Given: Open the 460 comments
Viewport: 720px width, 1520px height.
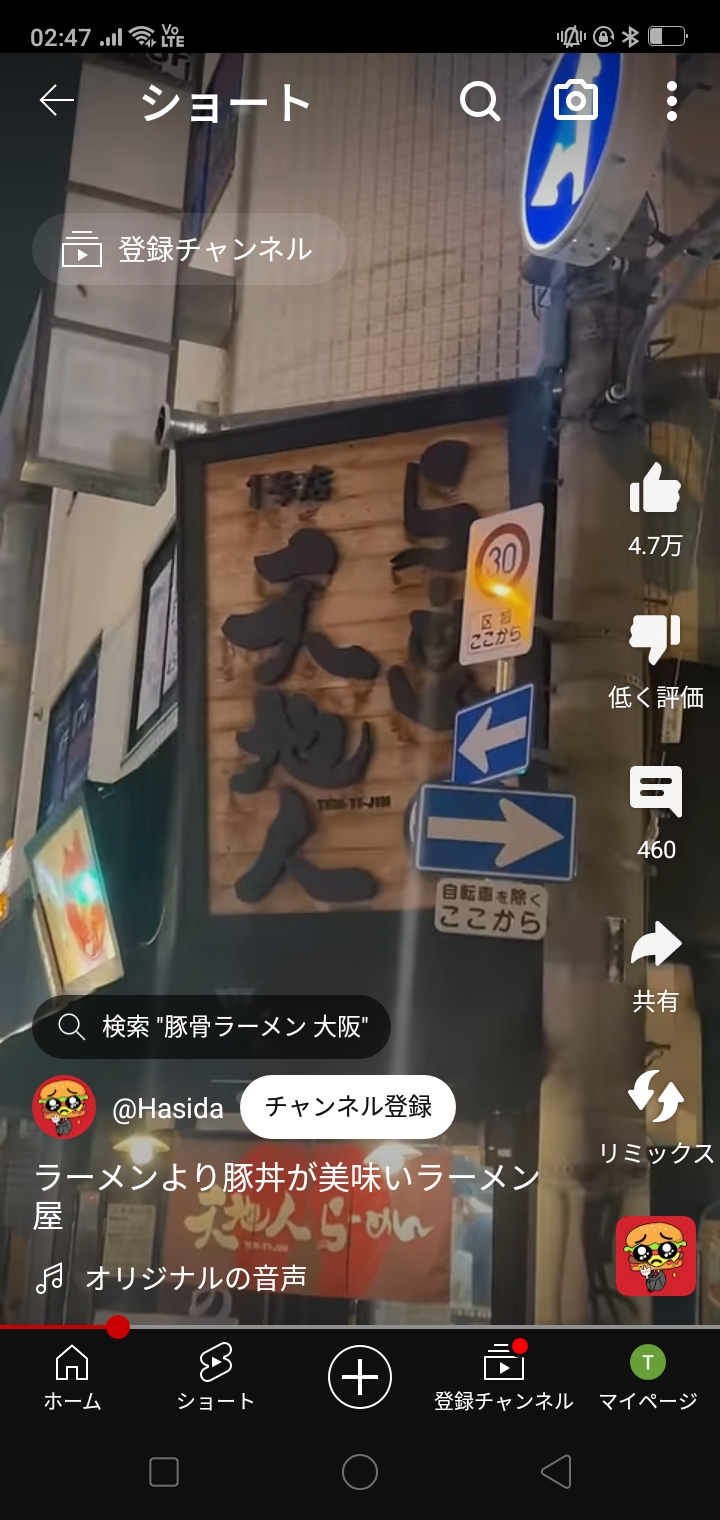Looking at the screenshot, I should pyautogui.click(x=655, y=792).
